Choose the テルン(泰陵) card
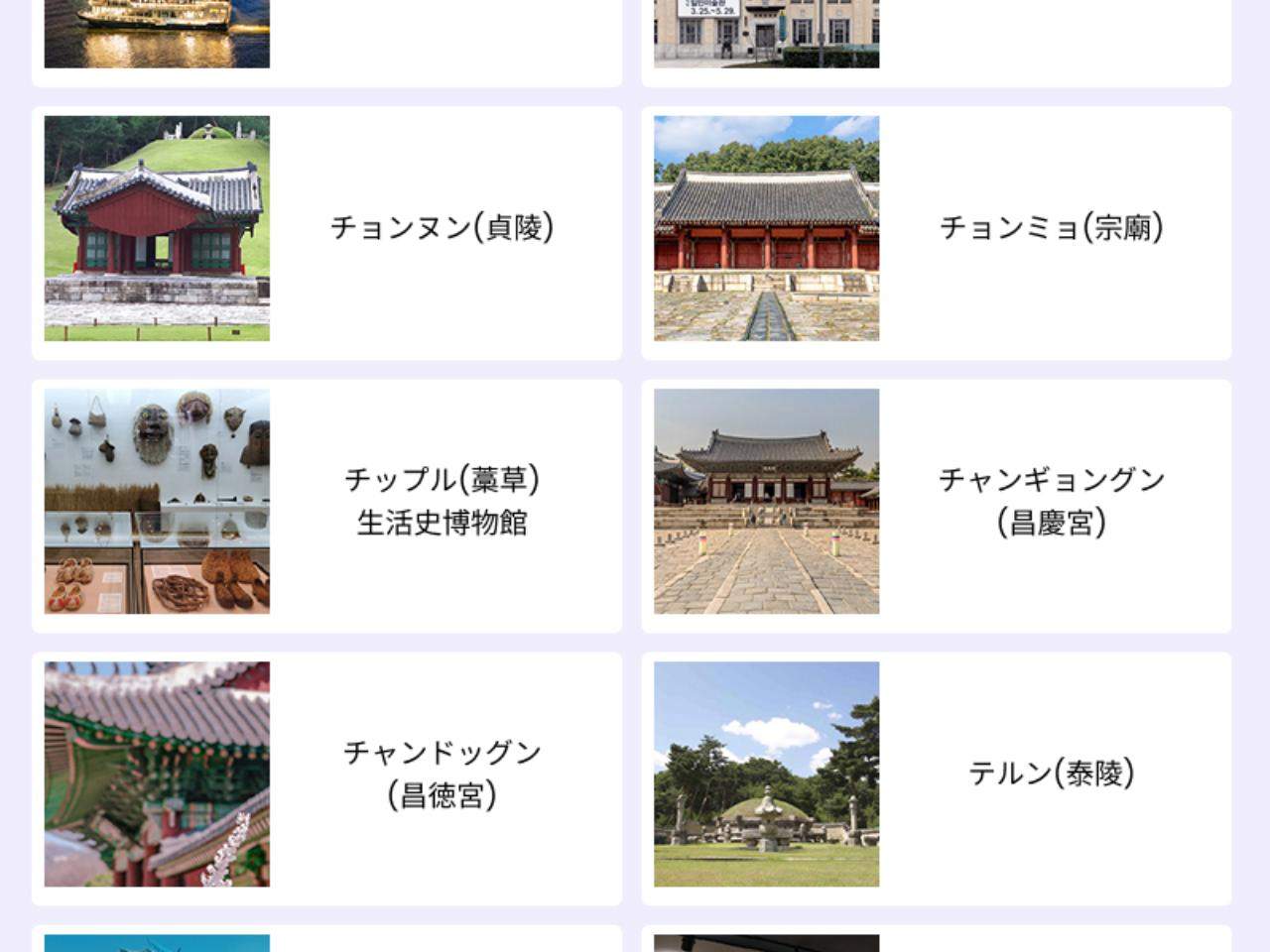This screenshot has height=952, width=1270. pyautogui.click(x=936, y=777)
